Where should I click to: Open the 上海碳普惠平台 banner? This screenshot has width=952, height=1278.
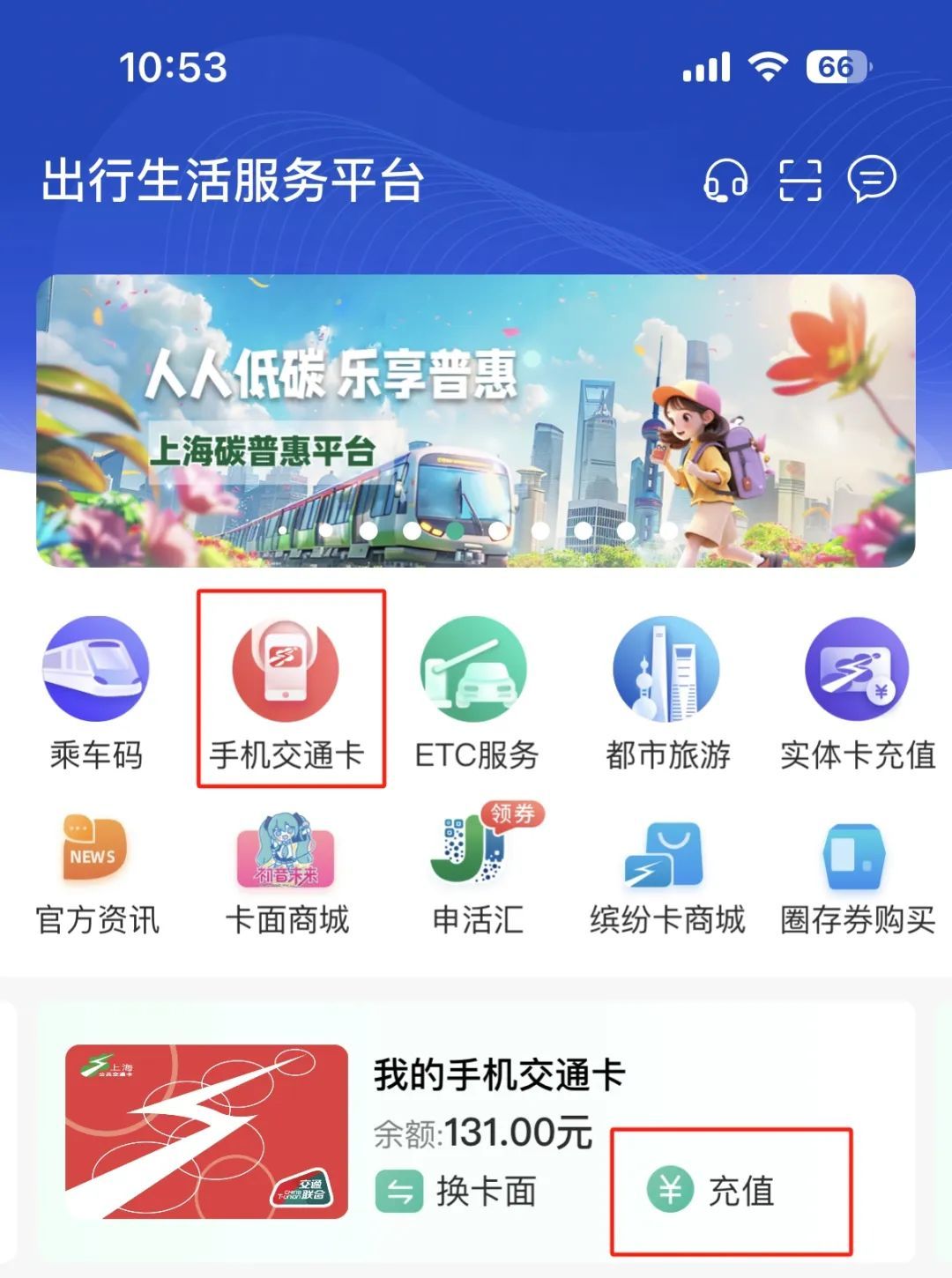click(x=475, y=420)
